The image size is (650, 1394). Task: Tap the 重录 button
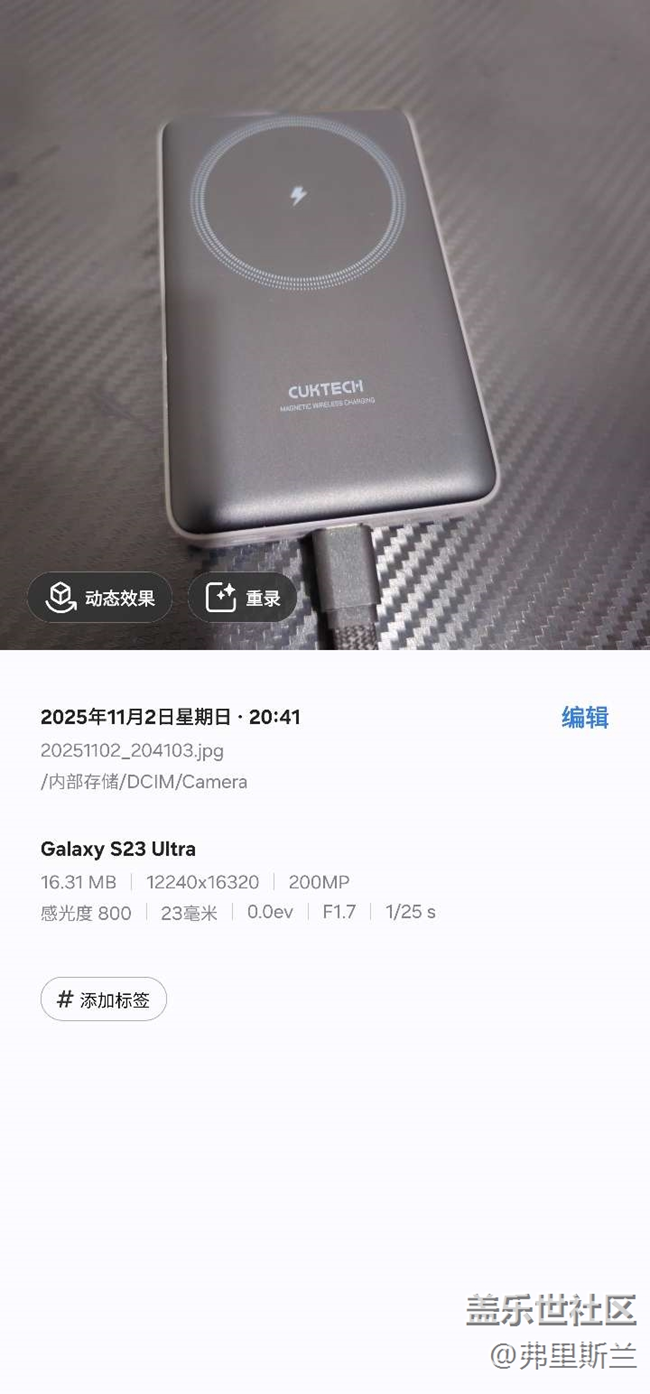pyautogui.click(x=243, y=598)
